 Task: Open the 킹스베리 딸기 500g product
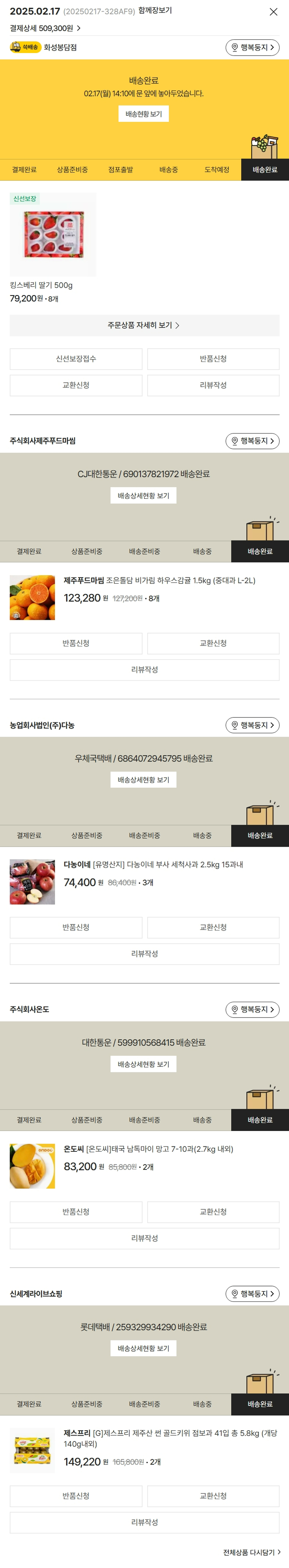[53, 235]
